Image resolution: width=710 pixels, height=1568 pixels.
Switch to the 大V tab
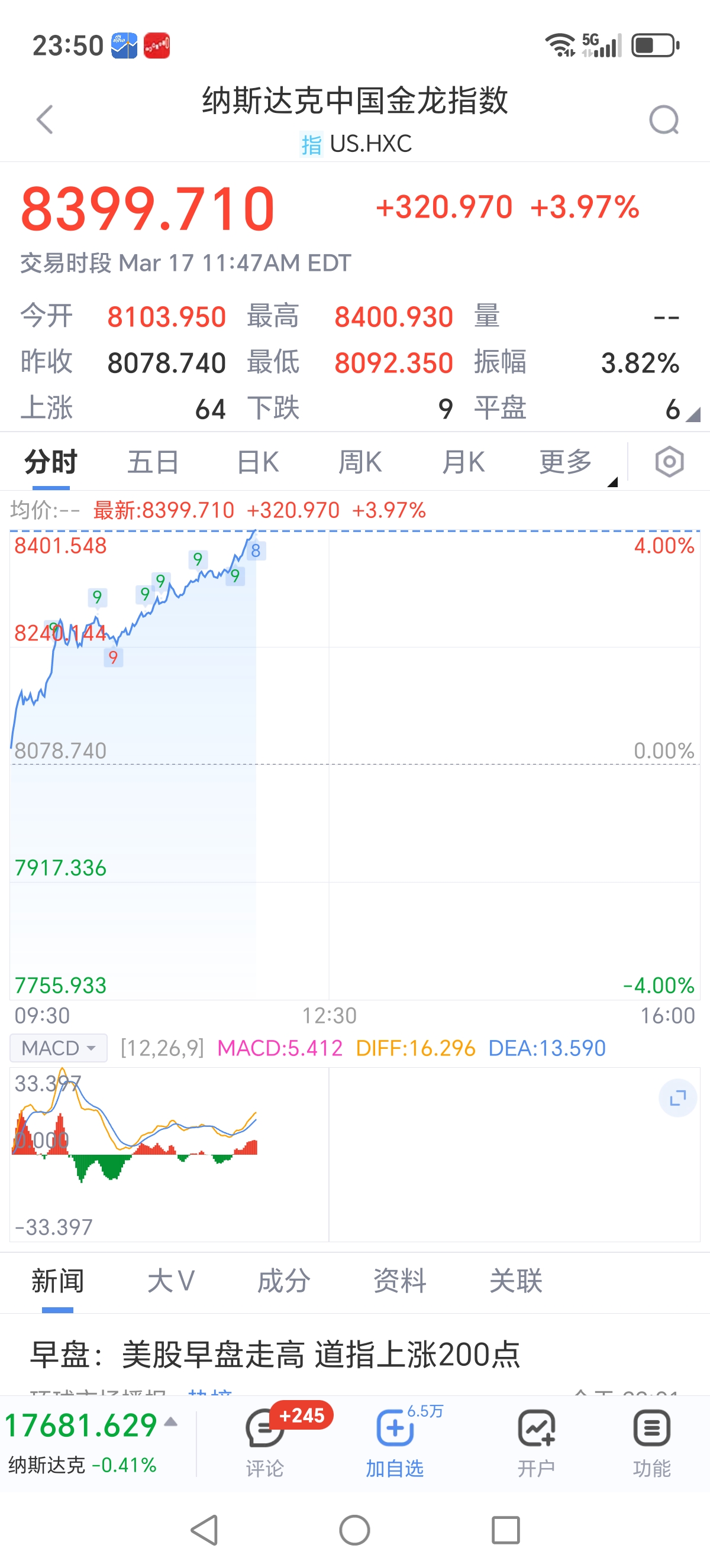coord(171,1281)
